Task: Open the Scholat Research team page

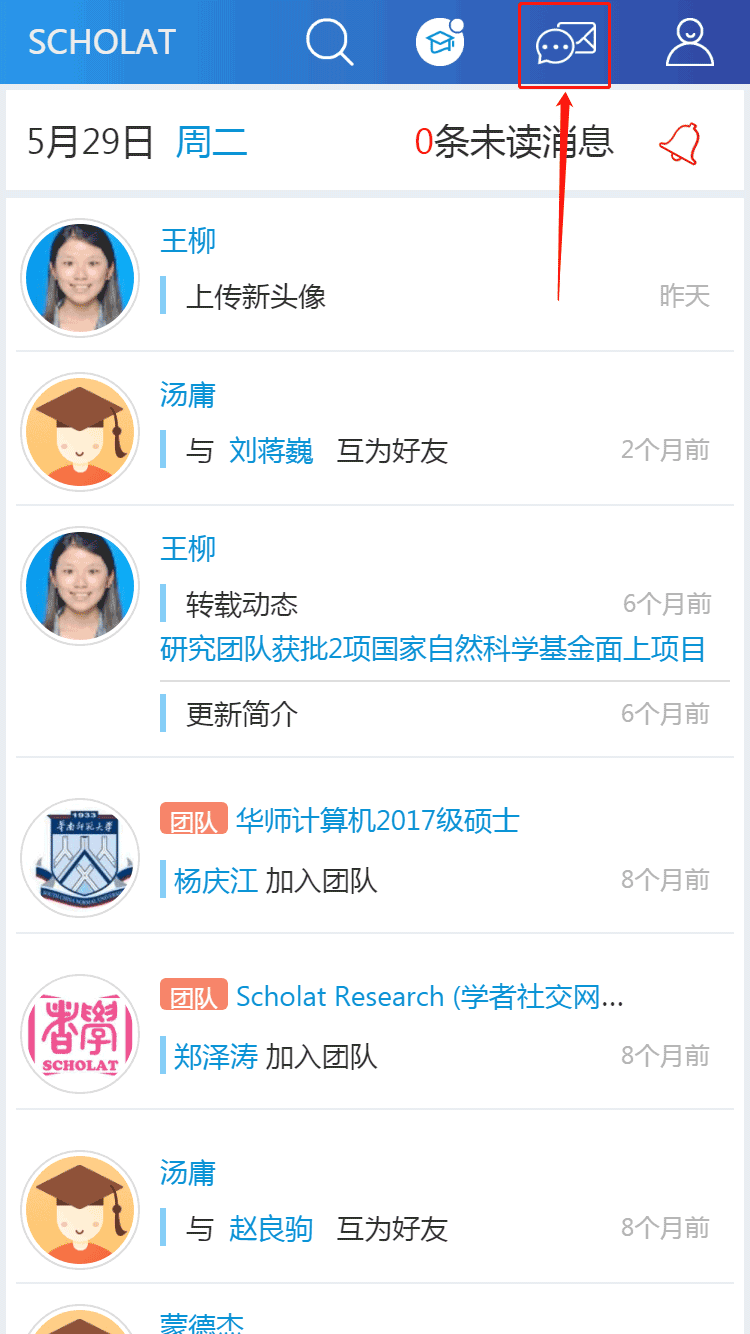Action: click(430, 997)
